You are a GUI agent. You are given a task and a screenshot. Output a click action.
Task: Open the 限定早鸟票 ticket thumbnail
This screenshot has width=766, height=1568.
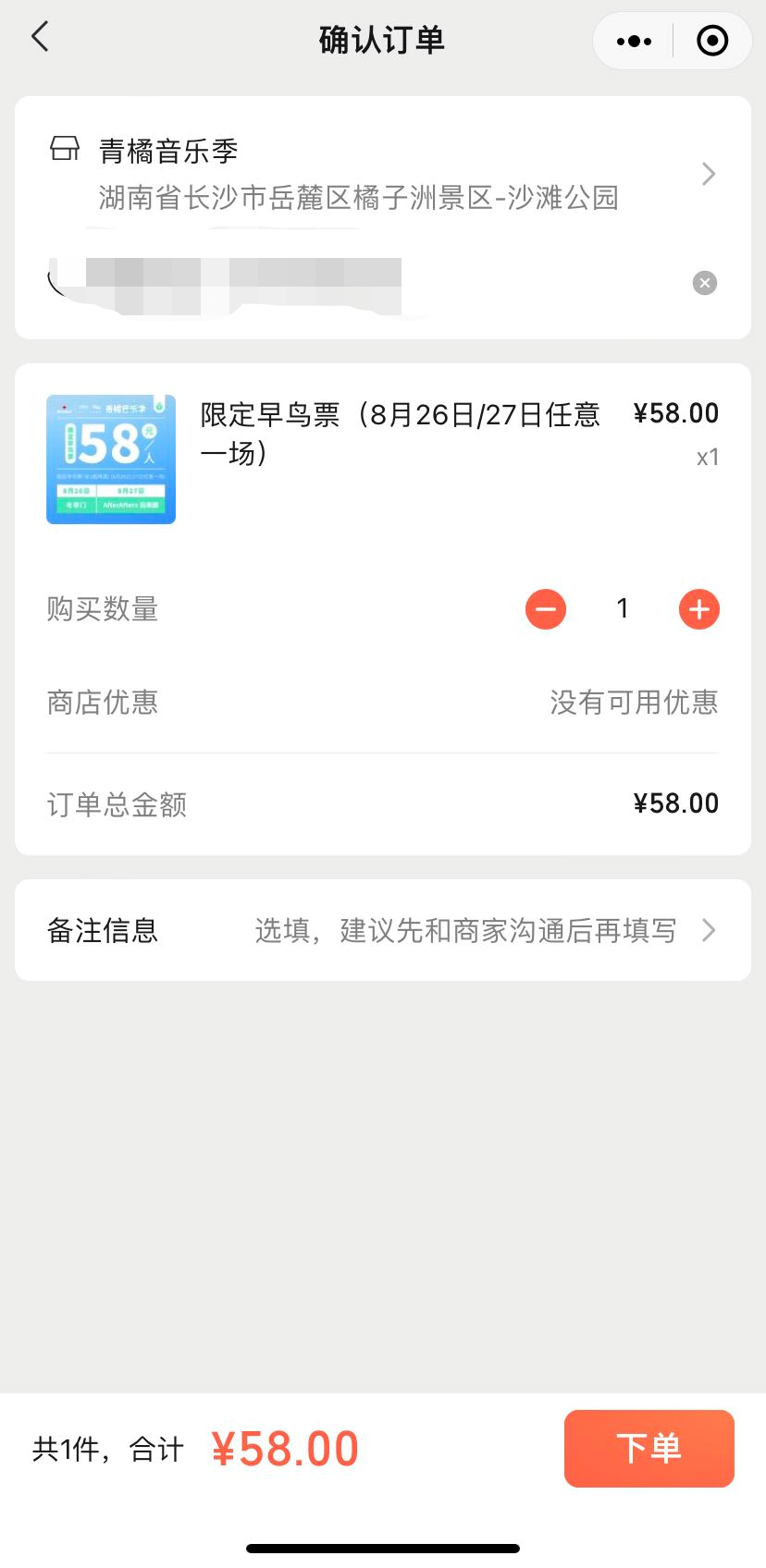point(111,459)
